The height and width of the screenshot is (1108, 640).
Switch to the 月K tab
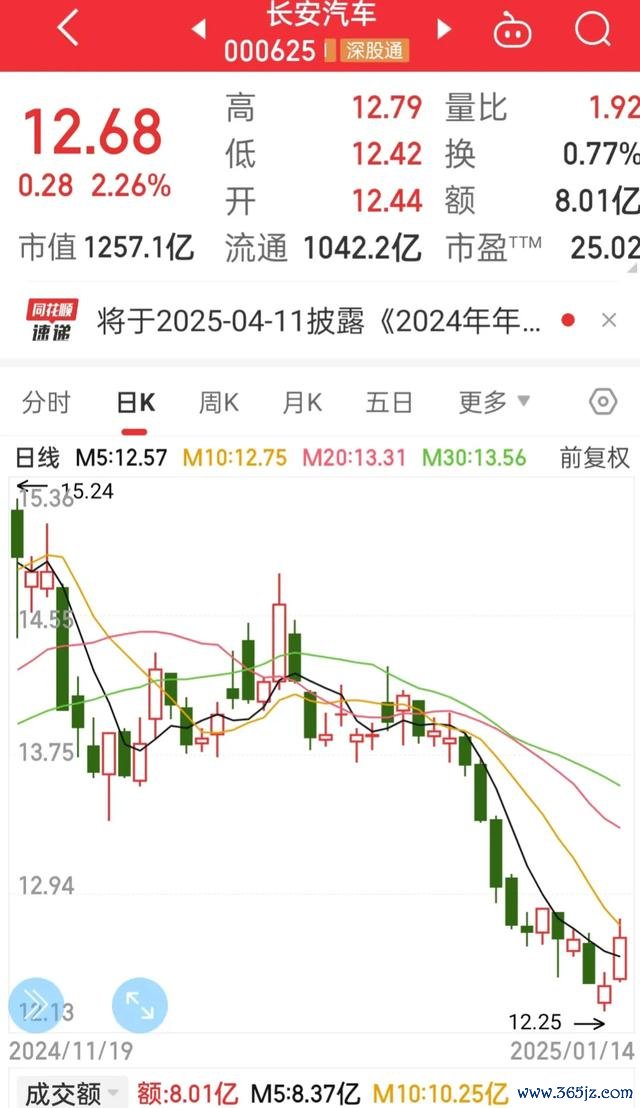(302, 402)
